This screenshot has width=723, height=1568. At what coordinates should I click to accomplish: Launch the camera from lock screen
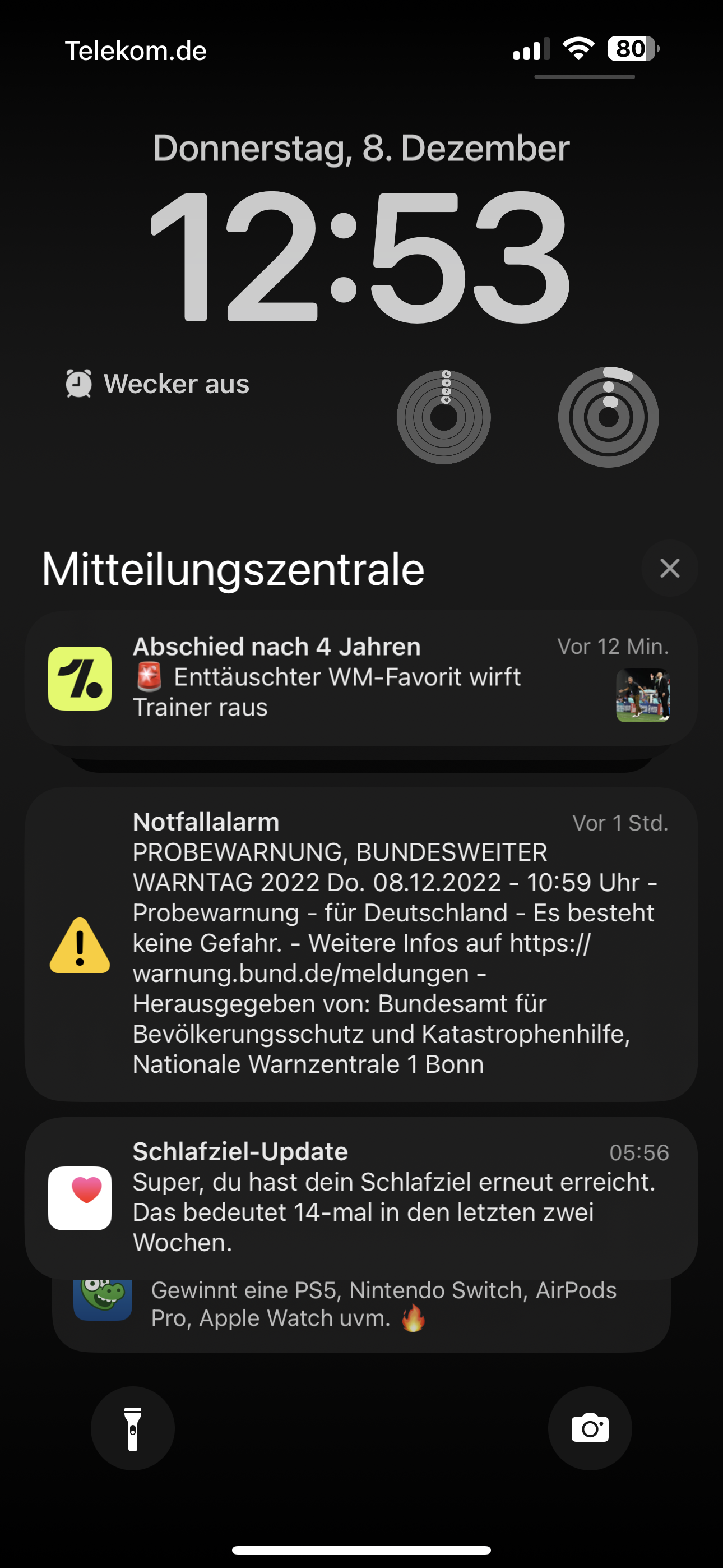[x=589, y=1428]
